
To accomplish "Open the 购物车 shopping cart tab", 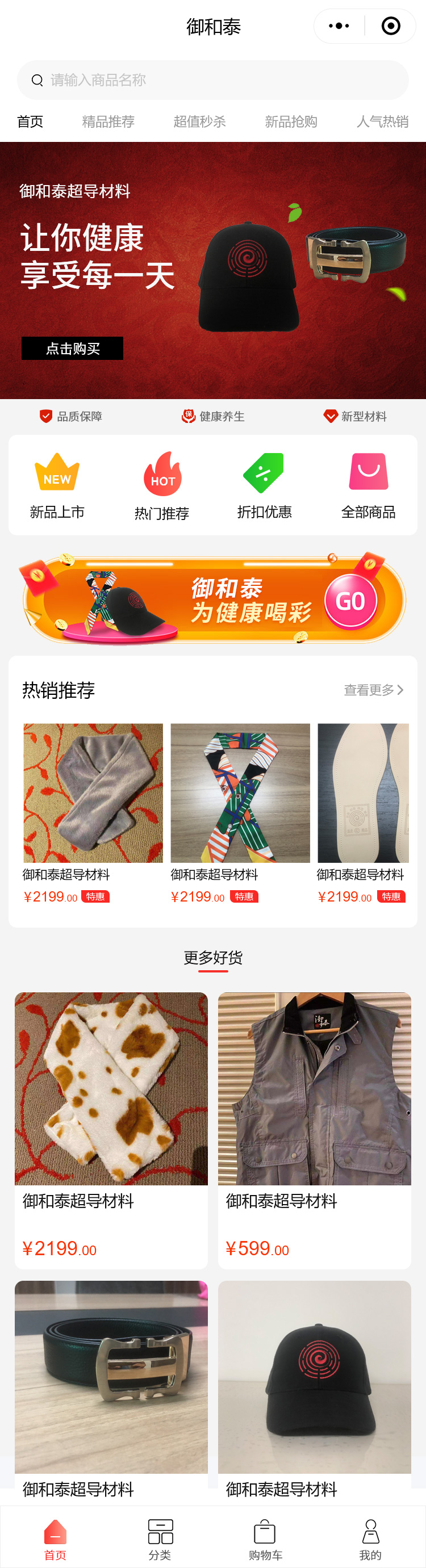I will 265,1539.
